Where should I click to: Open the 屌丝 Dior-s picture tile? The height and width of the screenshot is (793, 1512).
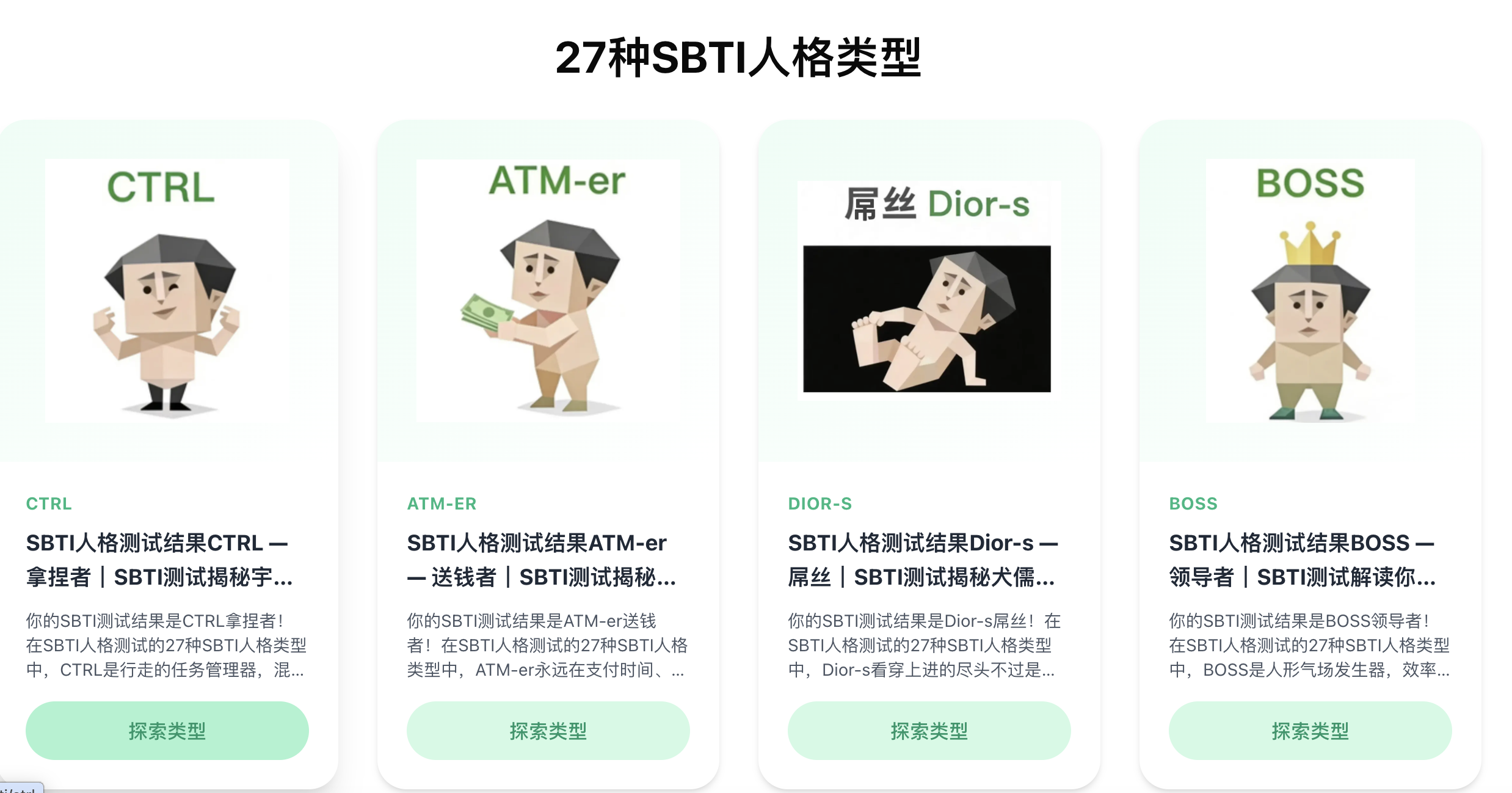928,291
